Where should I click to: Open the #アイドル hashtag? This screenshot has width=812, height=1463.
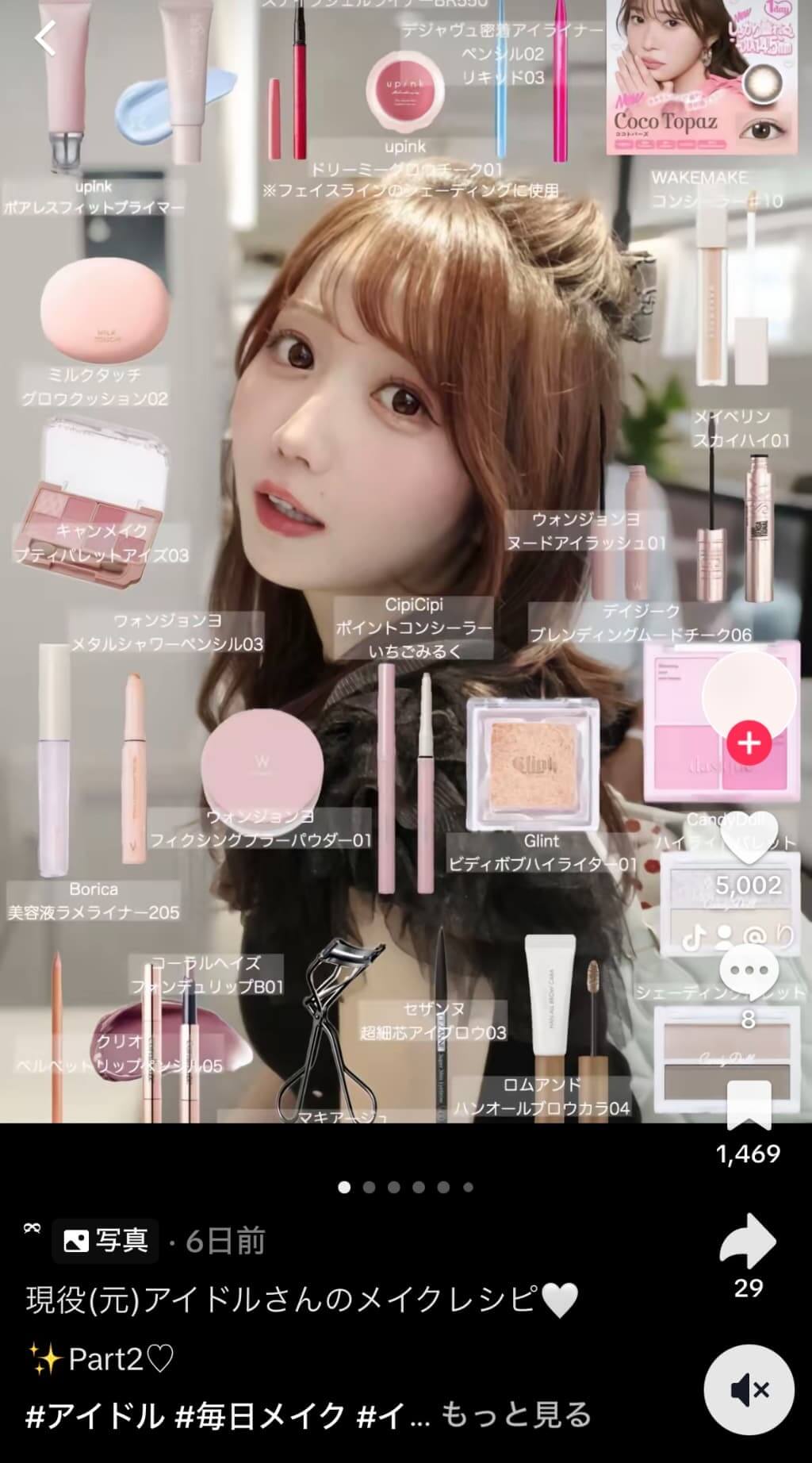(x=95, y=1415)
